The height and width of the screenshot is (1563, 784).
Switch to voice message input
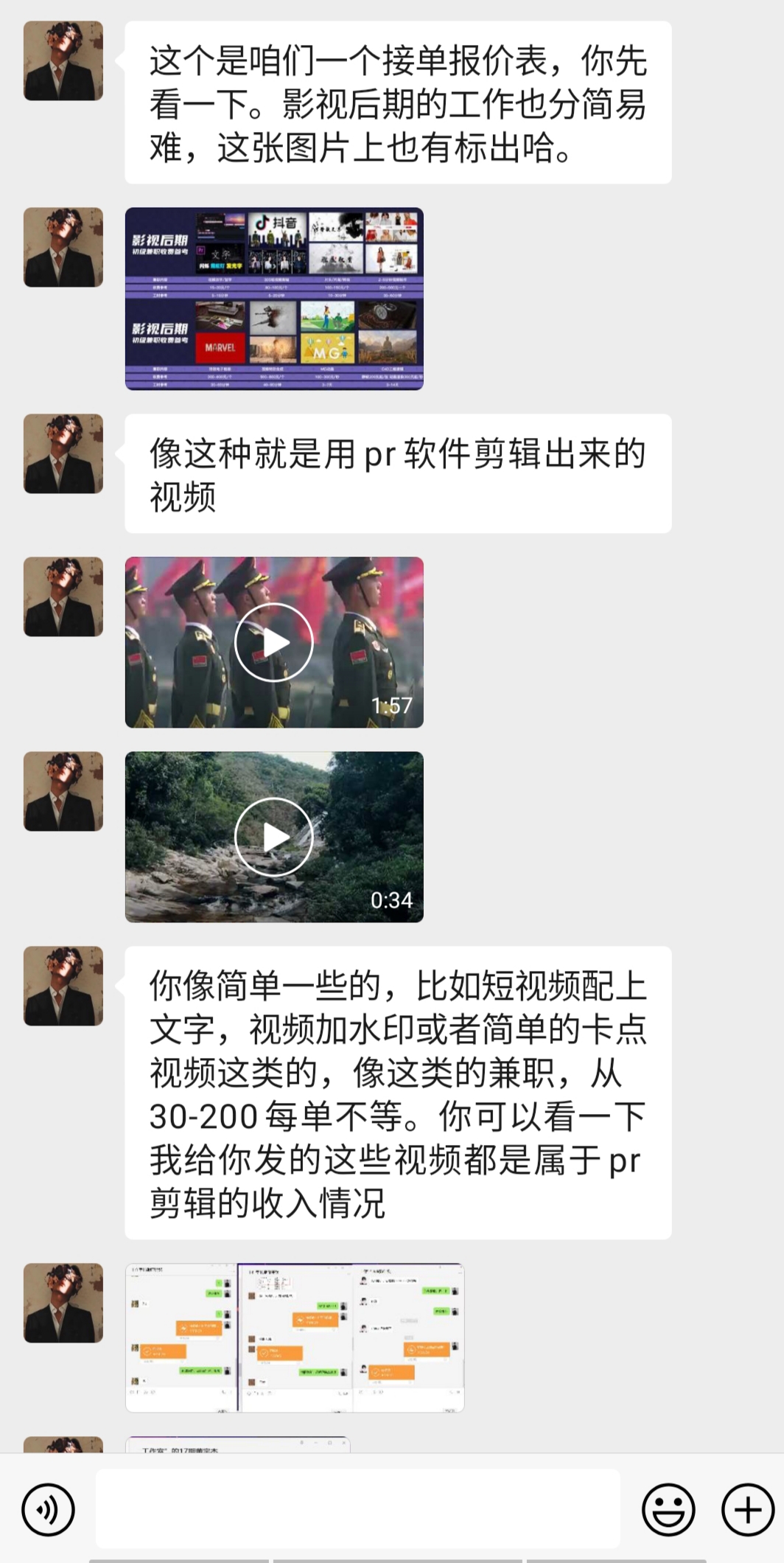pyautogui.click(x=49, y=1510)
